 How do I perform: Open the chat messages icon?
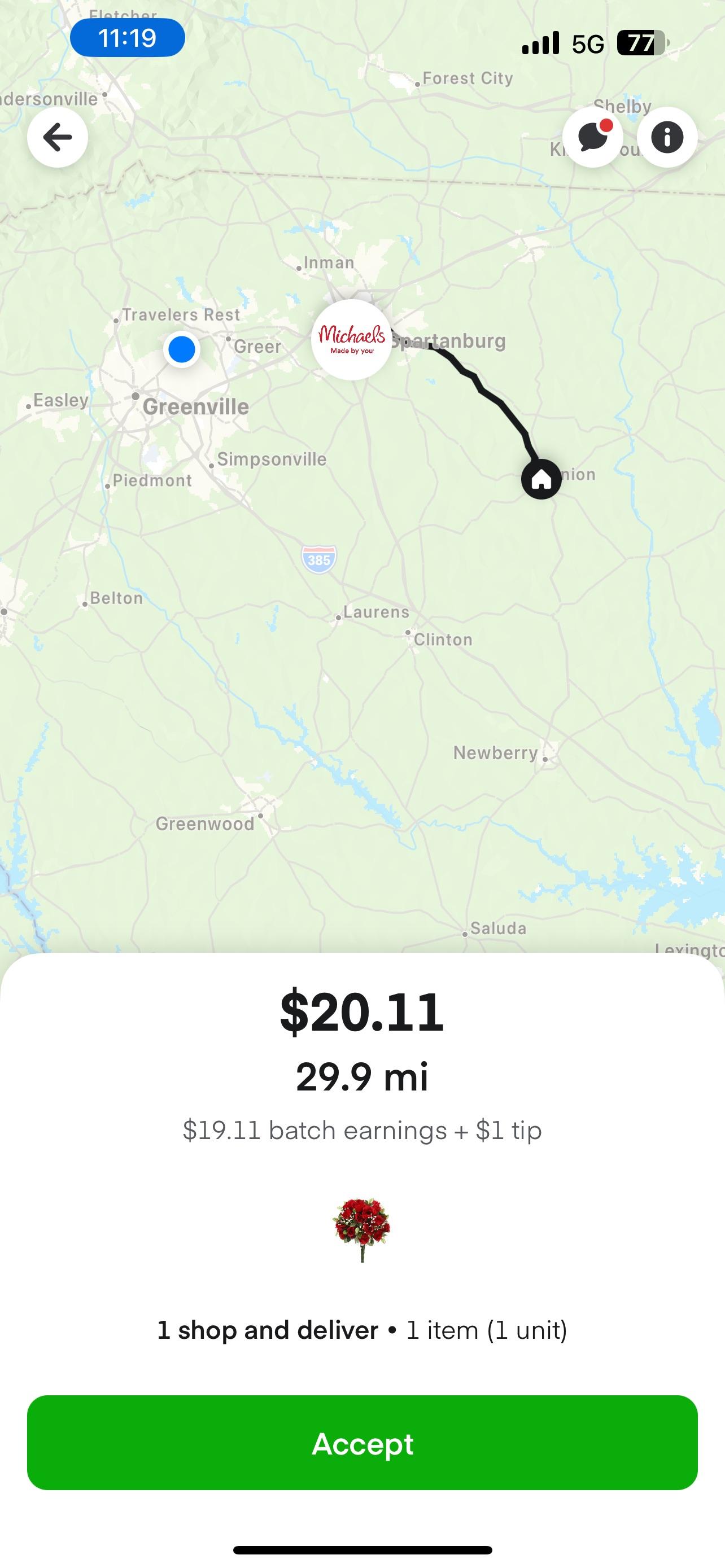coord(593,137)
